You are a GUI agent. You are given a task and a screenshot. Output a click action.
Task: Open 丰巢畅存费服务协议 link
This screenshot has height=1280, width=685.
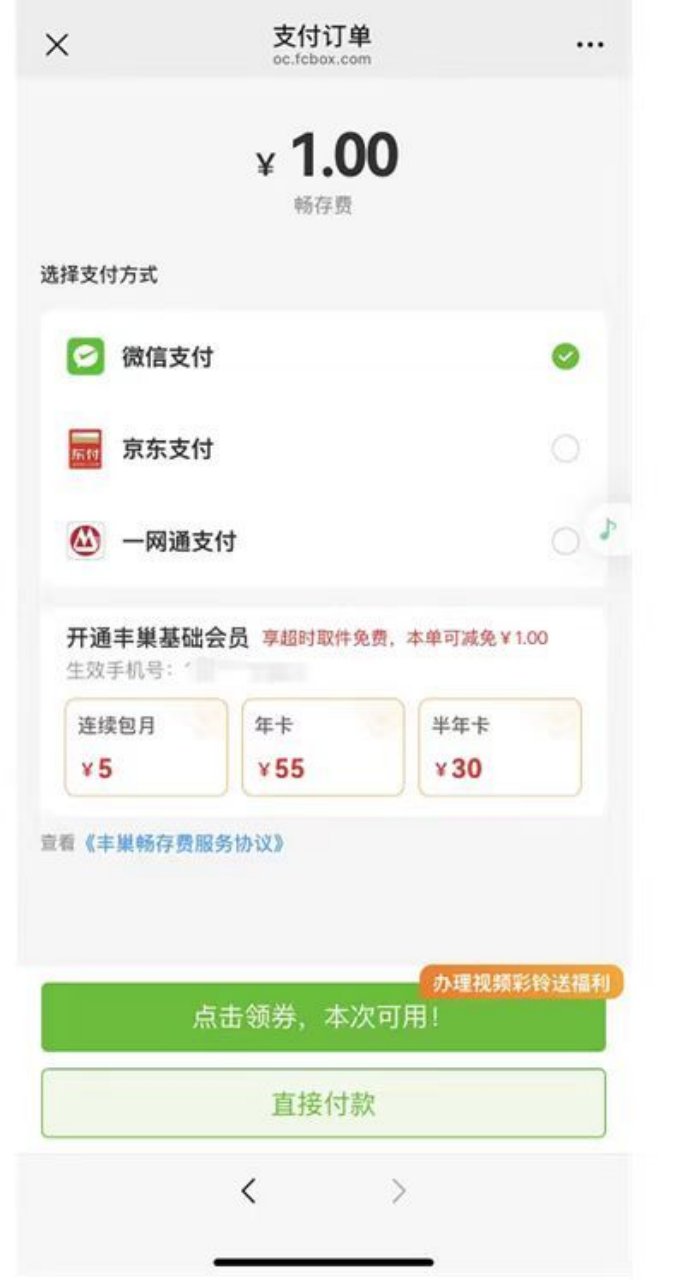[x=184, y=843]
